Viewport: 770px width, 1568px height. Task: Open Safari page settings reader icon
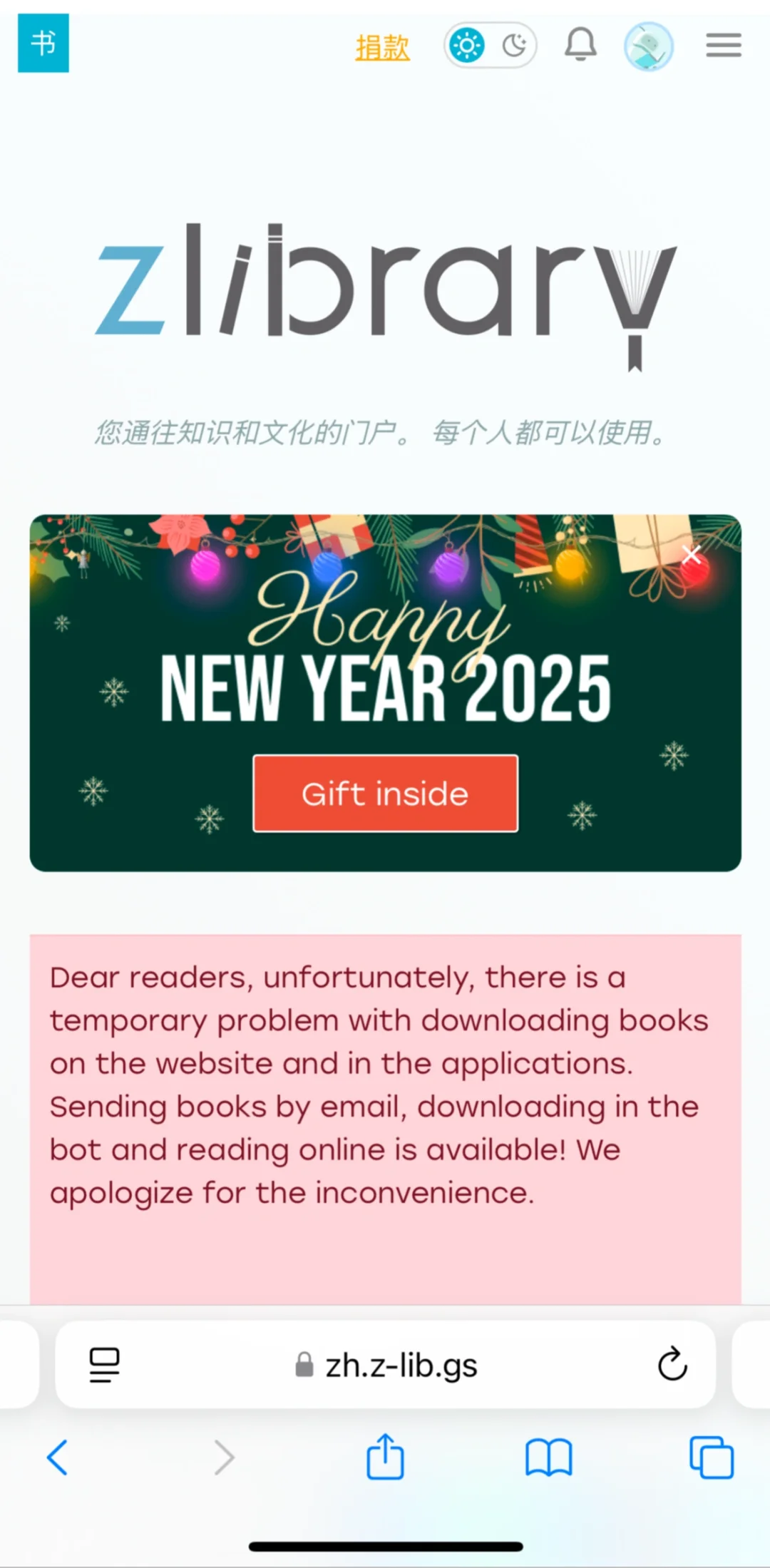tap(104, 1365)
